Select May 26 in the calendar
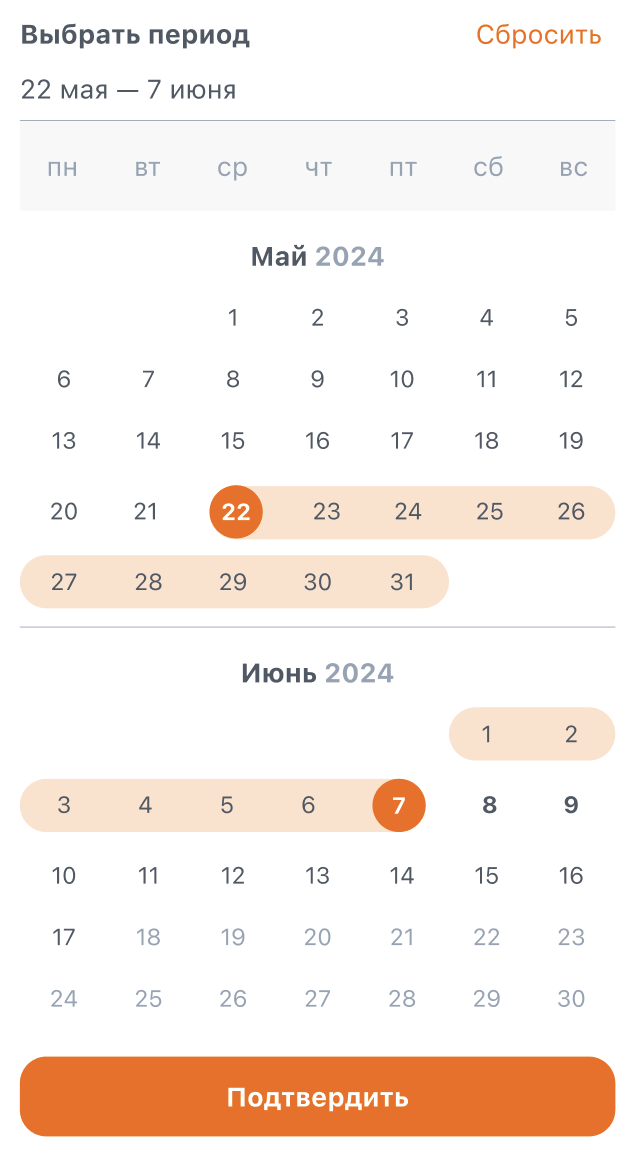This screenshot has width=632, height=1154. click(571, 512)
